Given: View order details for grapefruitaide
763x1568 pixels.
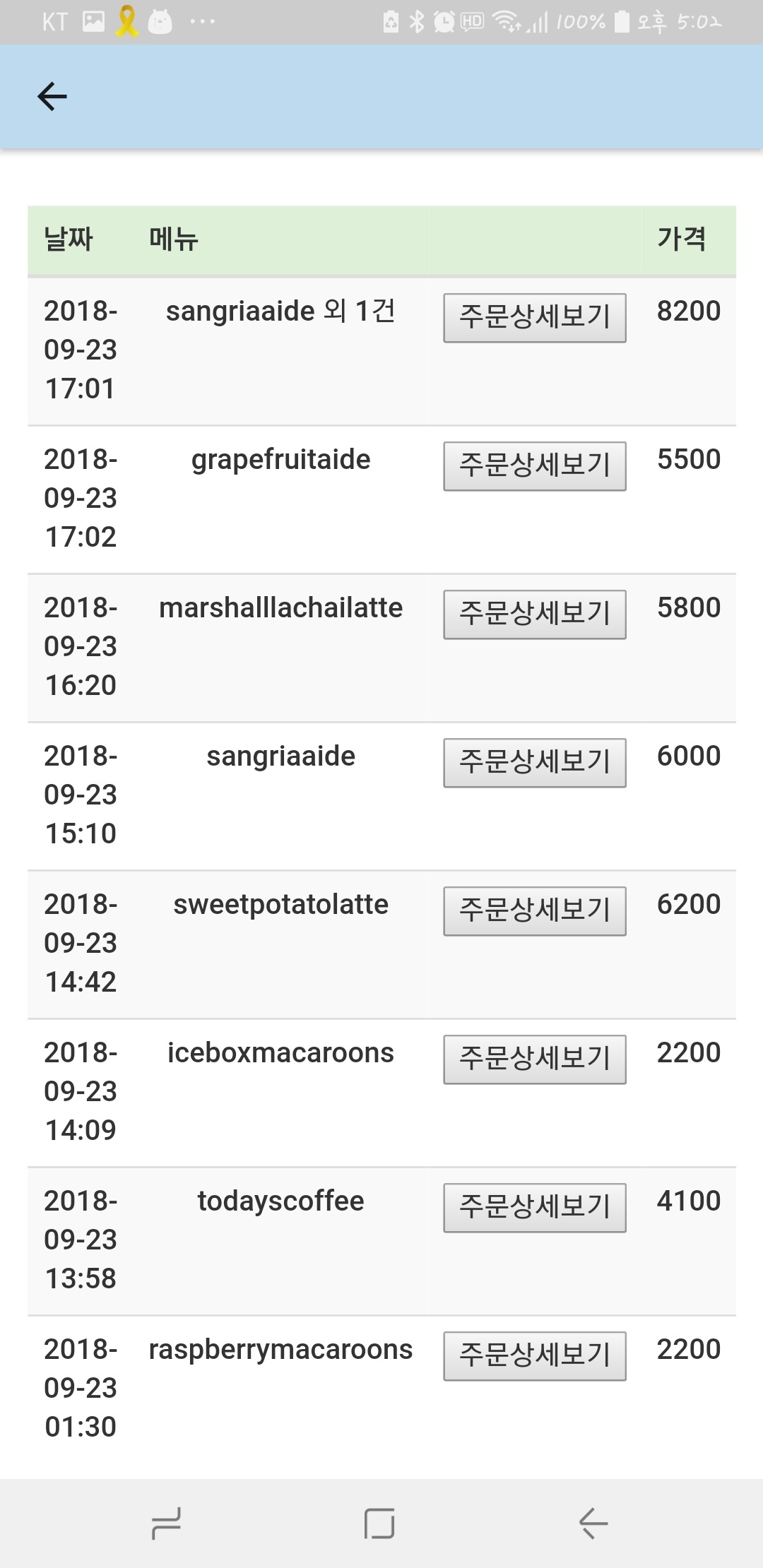Looking at the screenshot, I should (533, 465).
